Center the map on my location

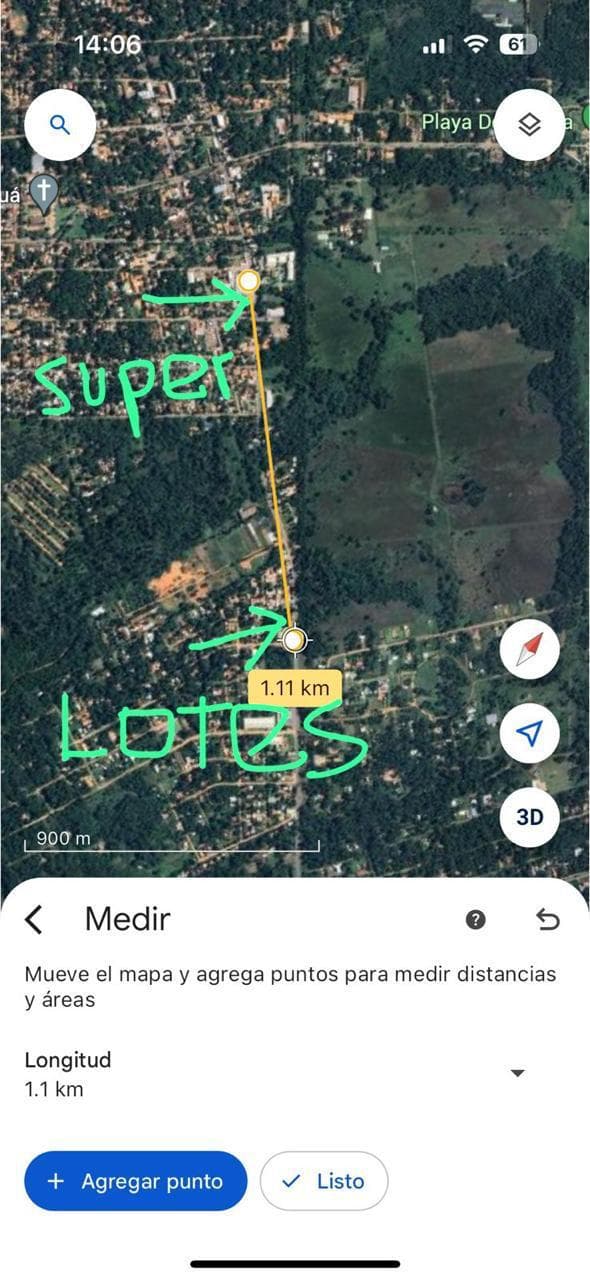[529, 734]
